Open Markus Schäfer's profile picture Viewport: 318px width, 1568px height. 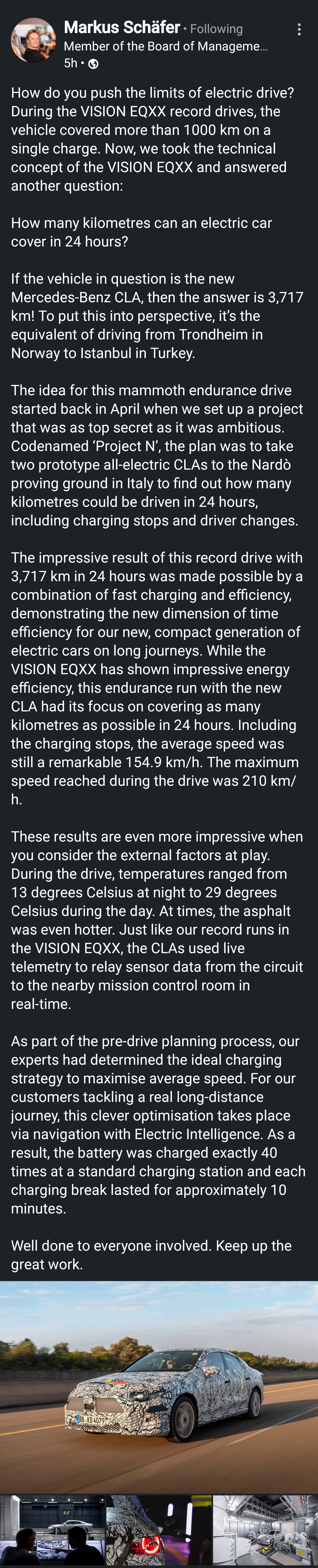[x=33, y=40]
